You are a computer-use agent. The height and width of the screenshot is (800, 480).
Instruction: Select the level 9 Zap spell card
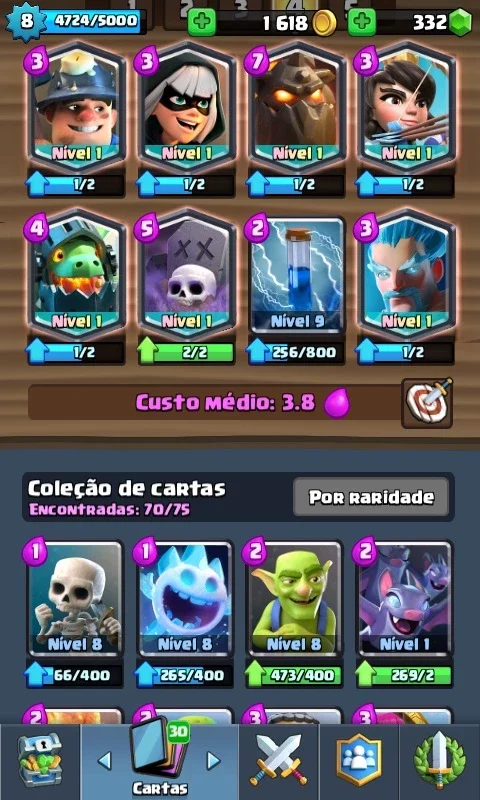296,276
